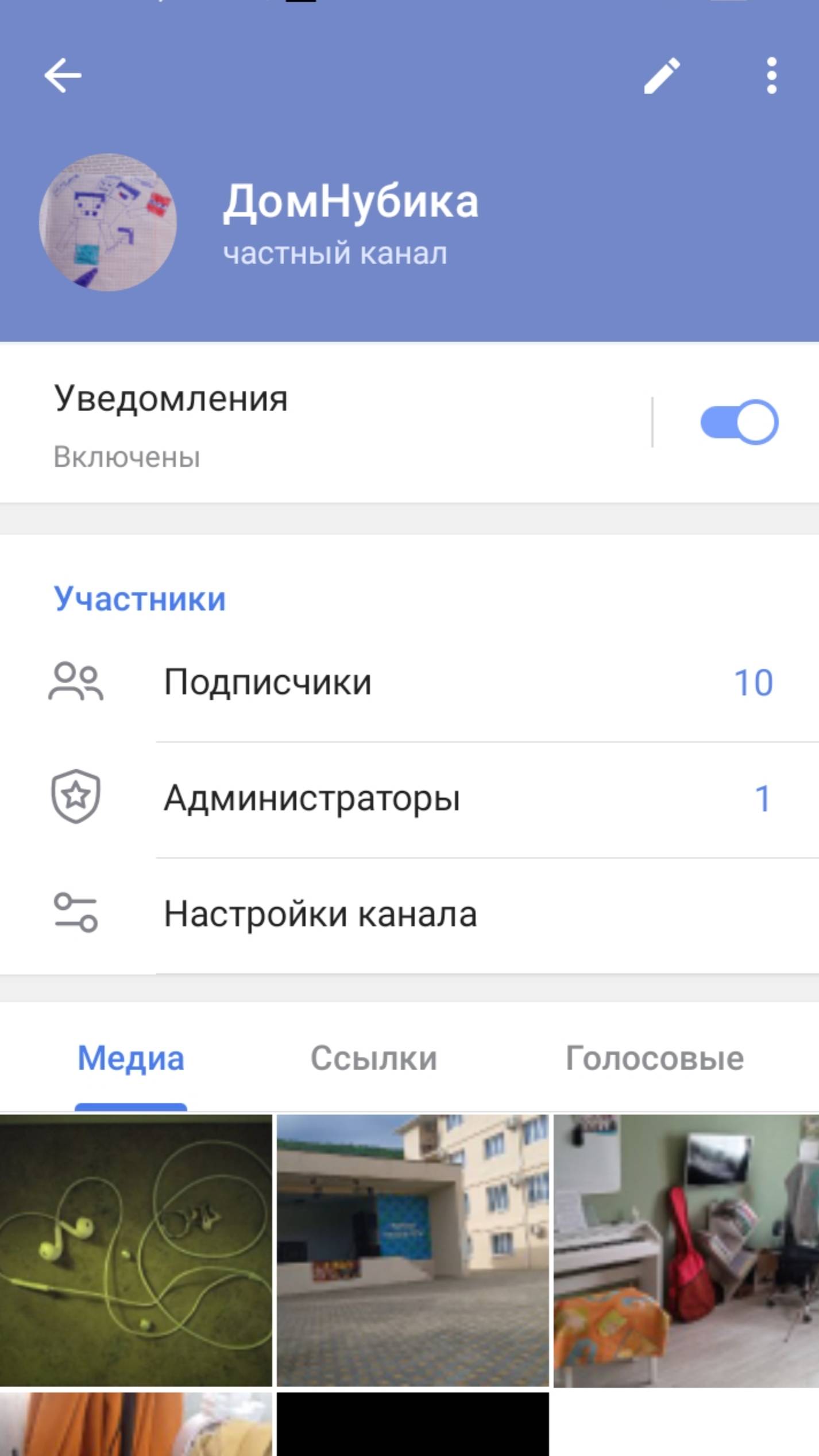
Task: Open the orange fabric photo
Action: [136, 1424]
